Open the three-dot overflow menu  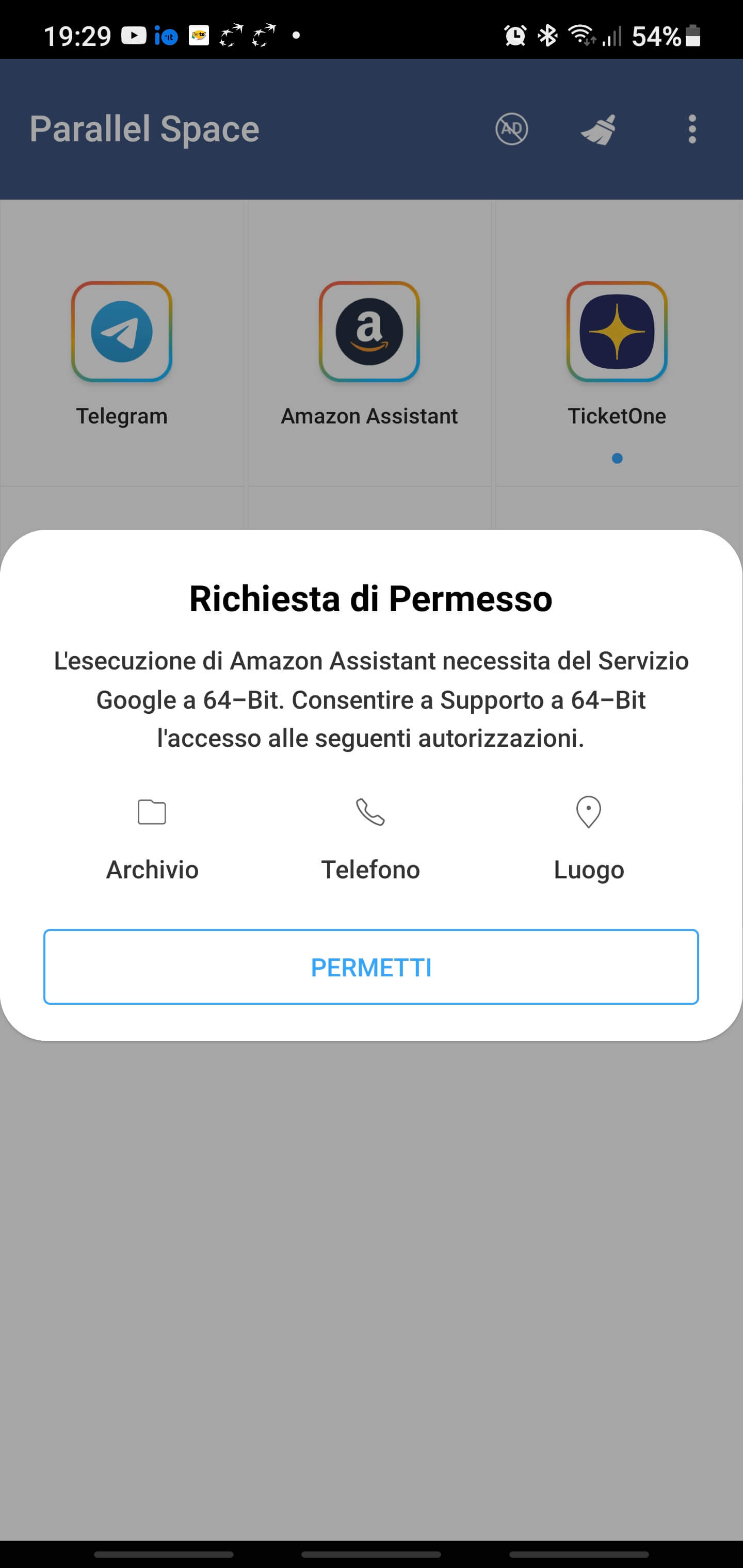tap(692, 129)
